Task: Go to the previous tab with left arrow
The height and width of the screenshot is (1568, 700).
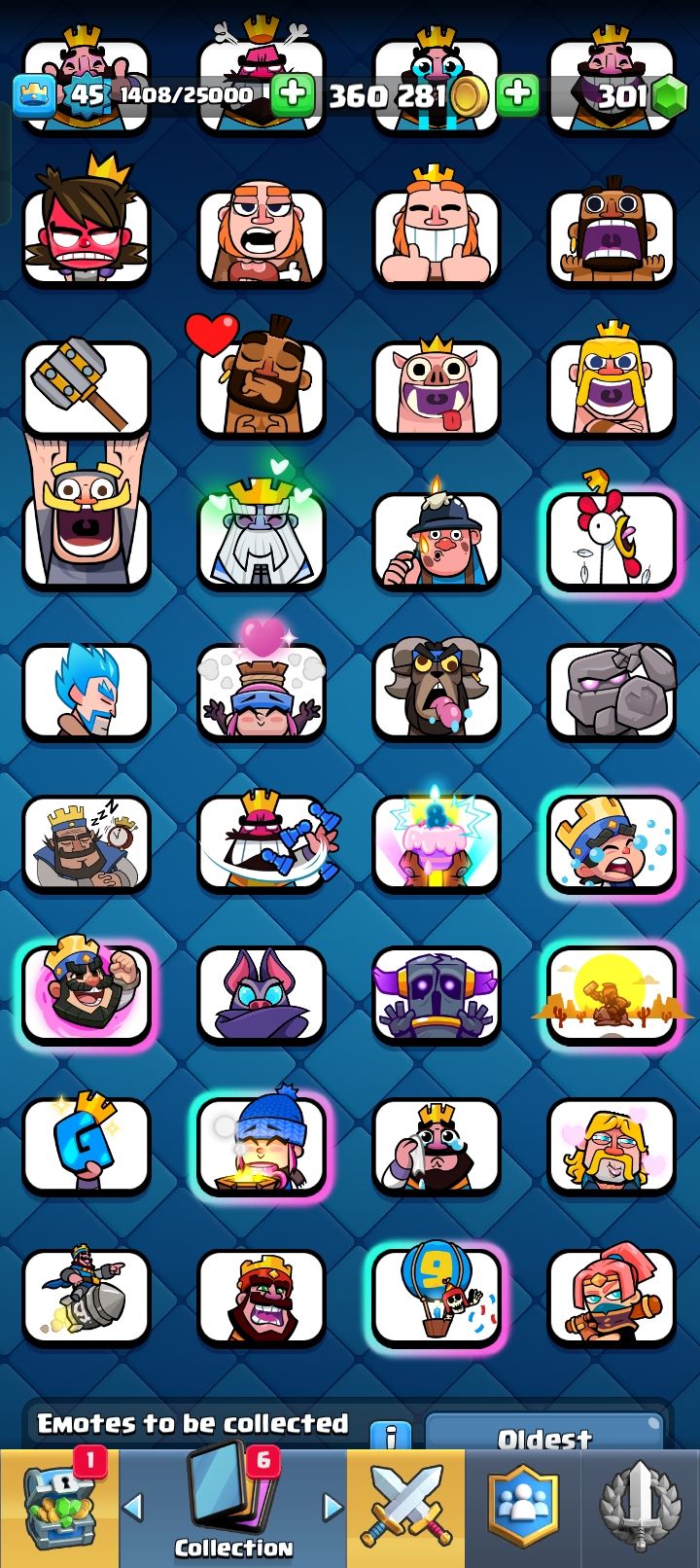Action: [x=133, y=1507]
